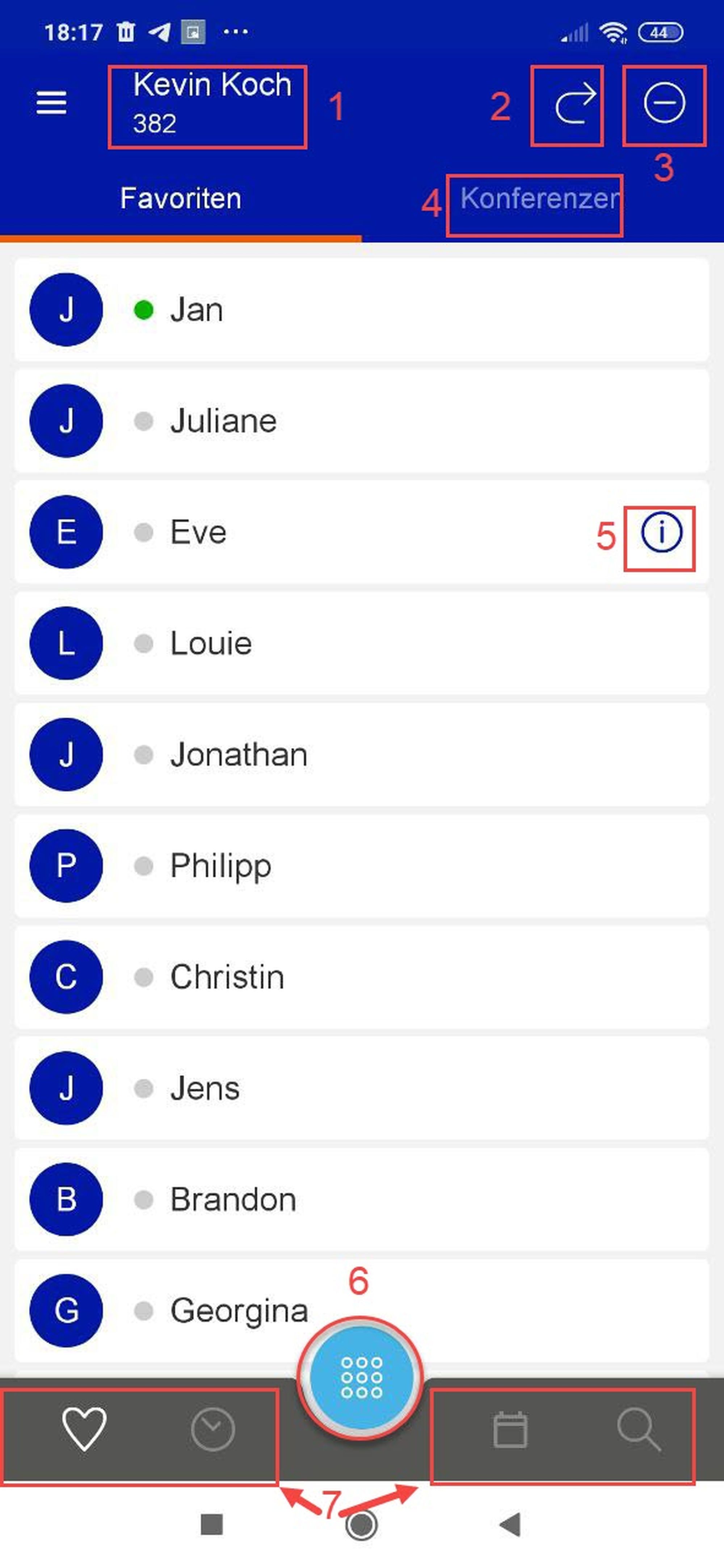Image resolution: width=724 pixels, height=1568 pixels.
Task: Select contact Jan
Action: (362, 310)
